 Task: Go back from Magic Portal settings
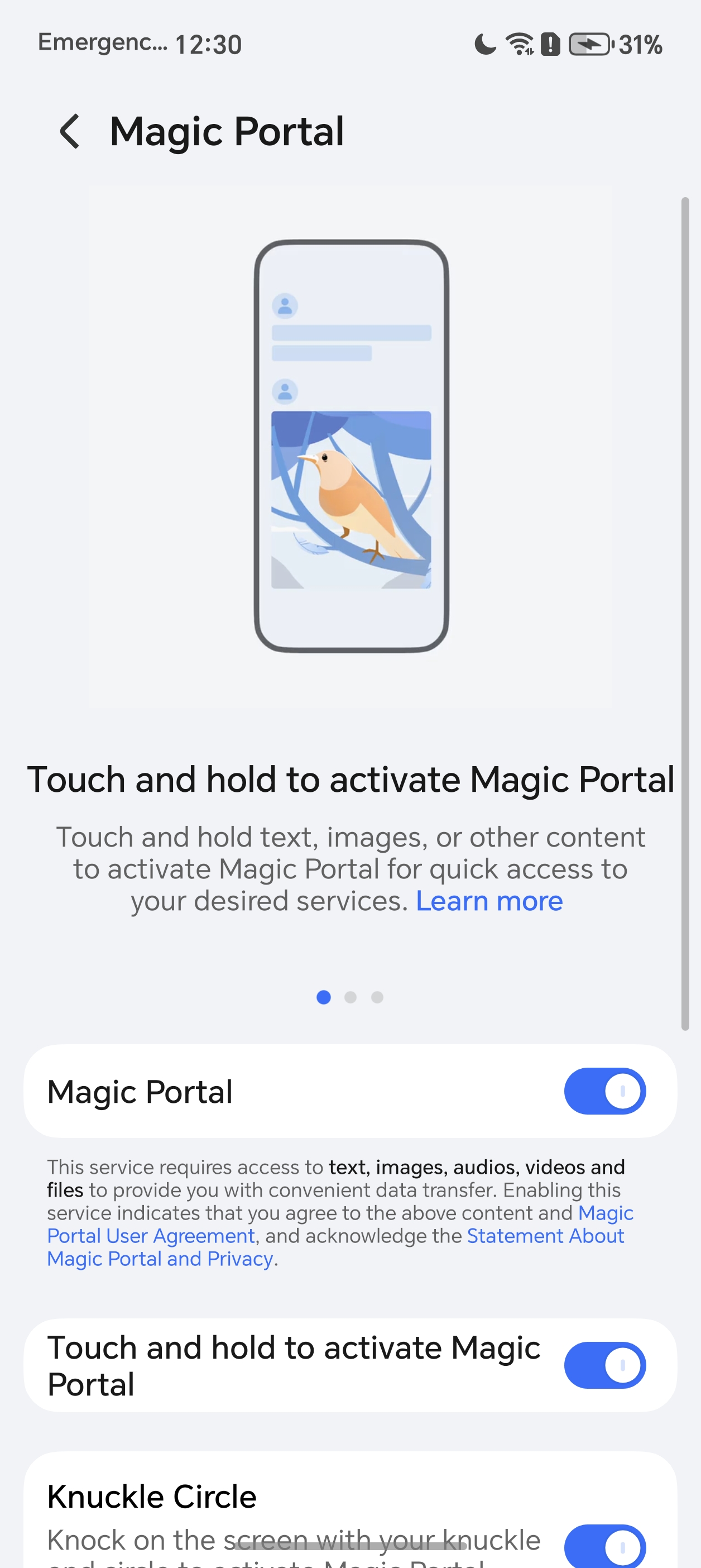pyautogui.click(x=70, y=131)
